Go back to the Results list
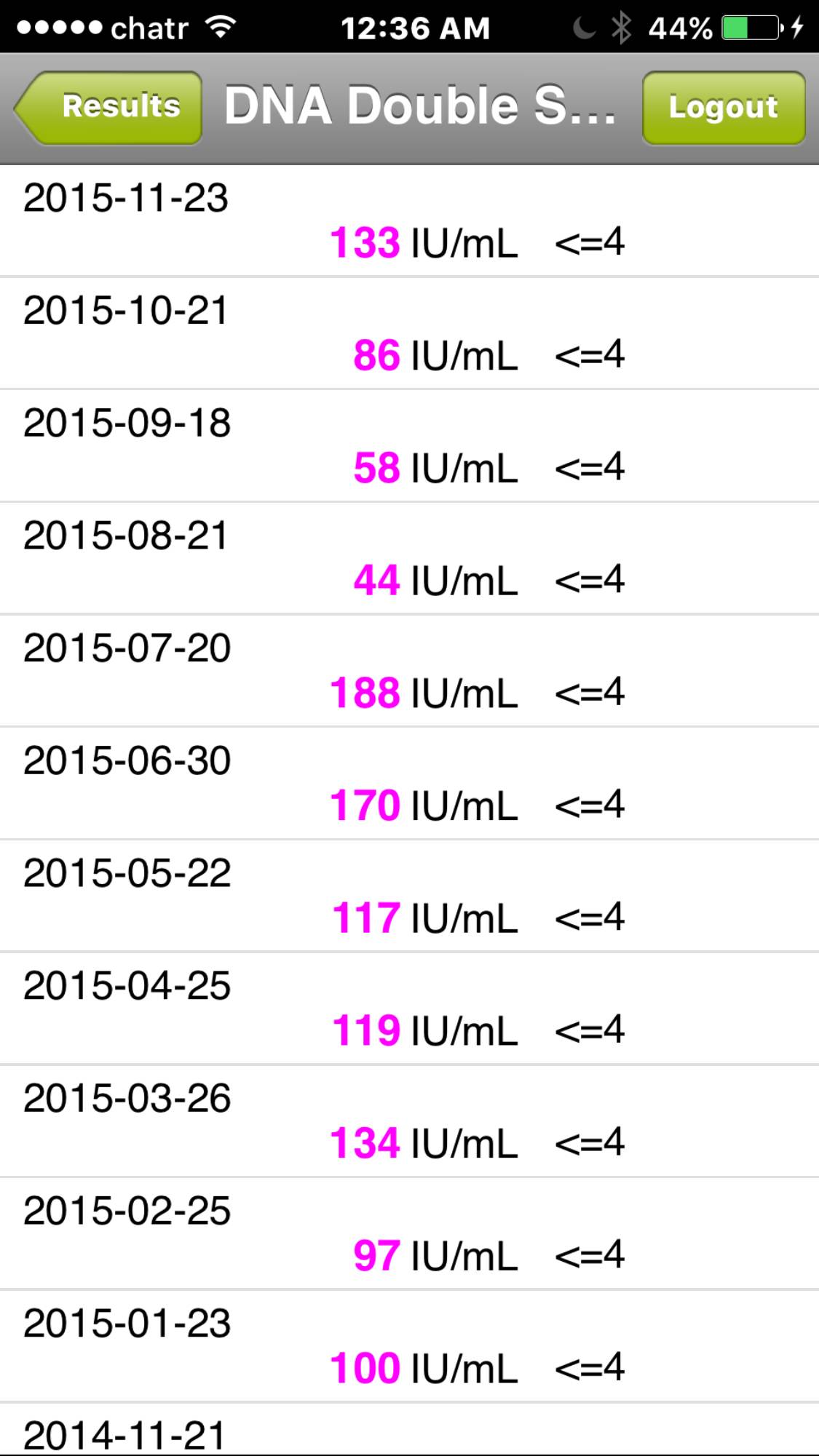819x1456 pixels. (x=109, y=107)
